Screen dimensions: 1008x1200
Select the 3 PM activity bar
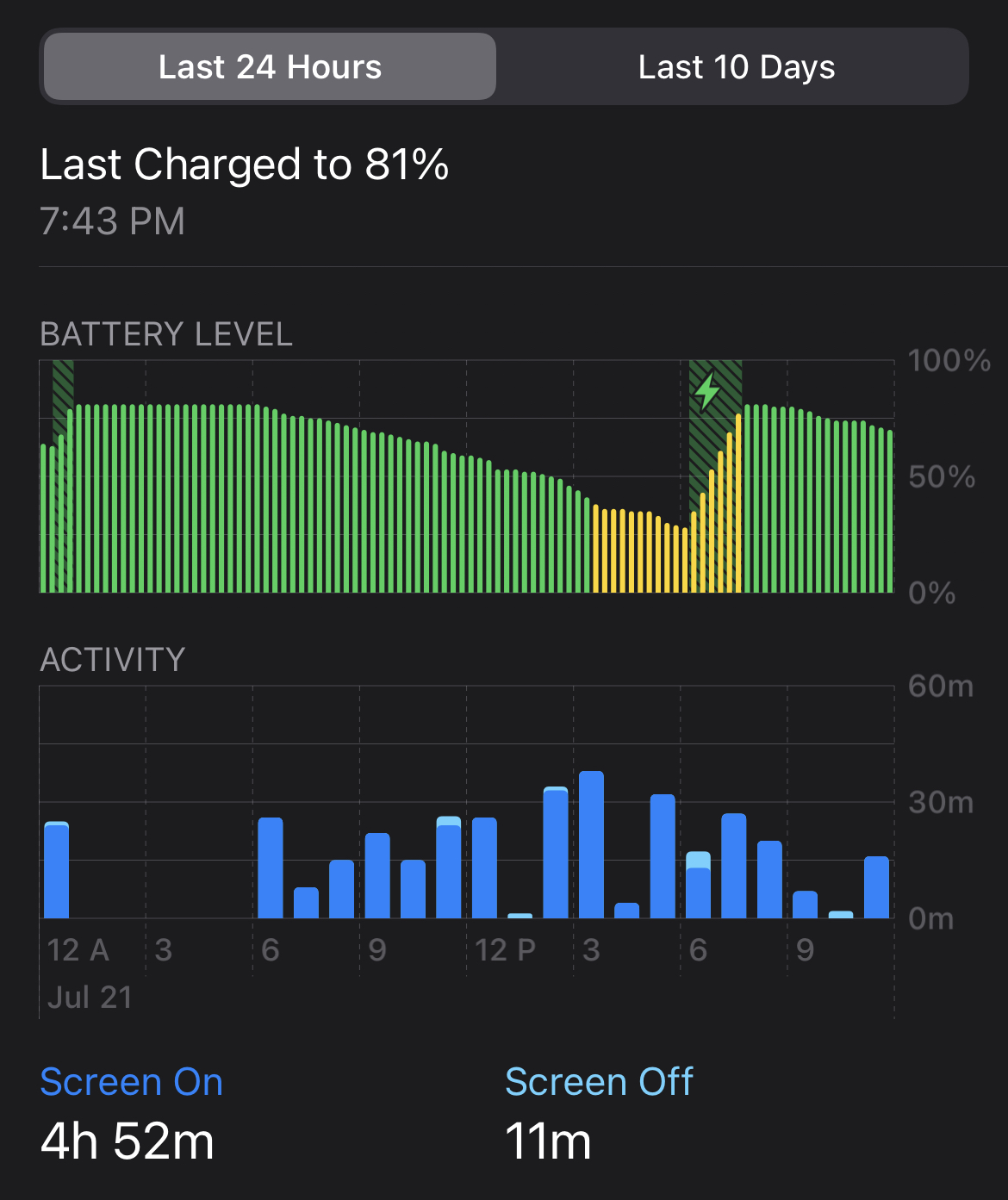tap(591, 844)
